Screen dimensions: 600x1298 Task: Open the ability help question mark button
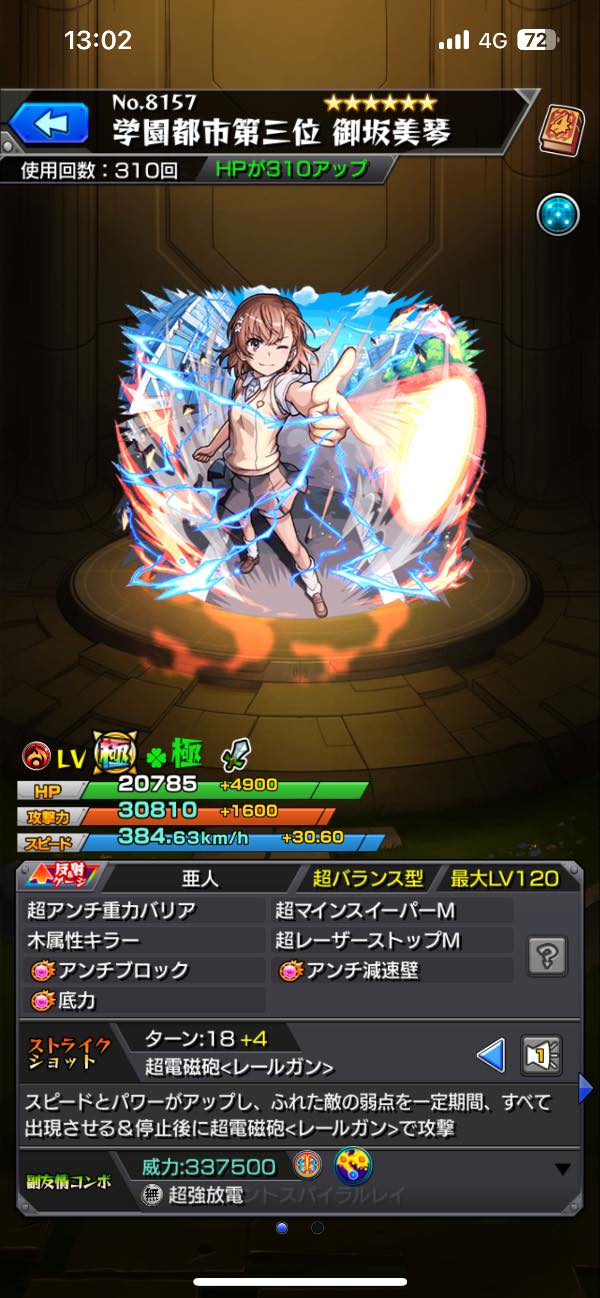coord(547,955)
